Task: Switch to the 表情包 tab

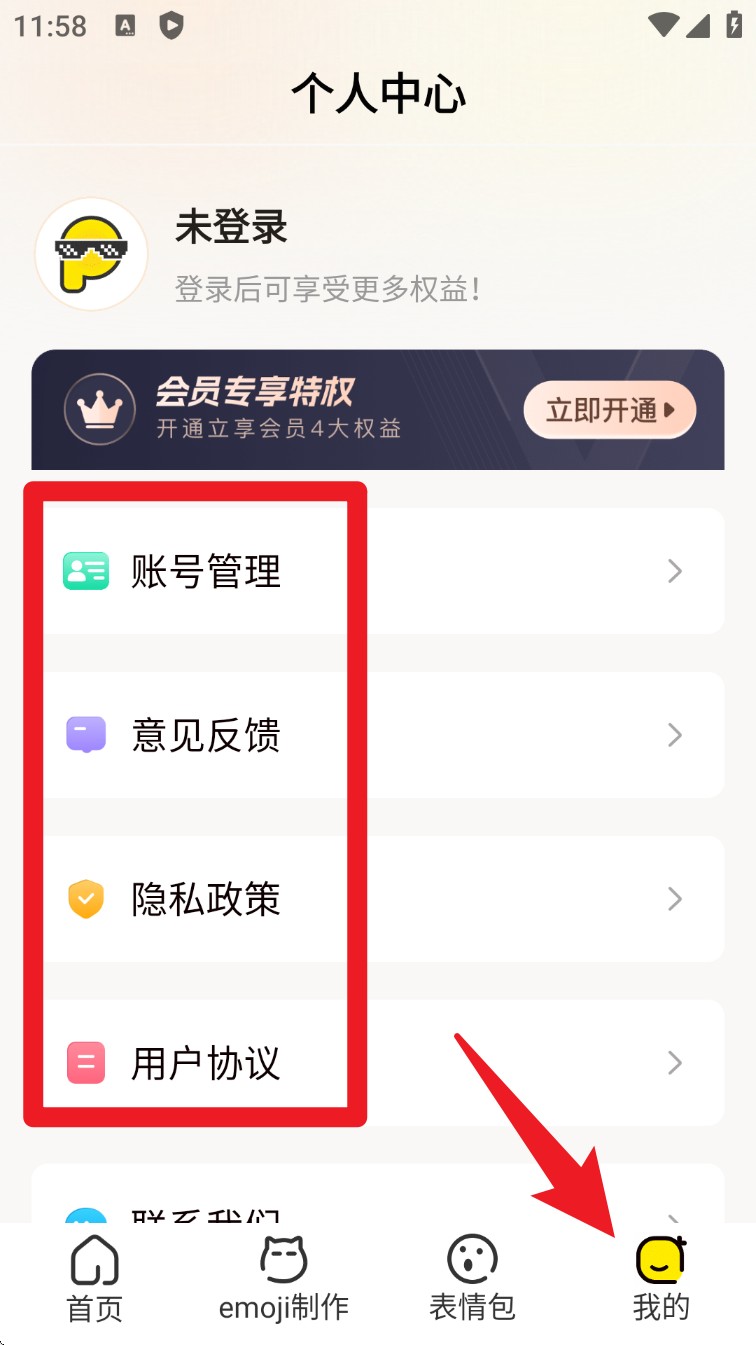Action: tap(472, 1279)
